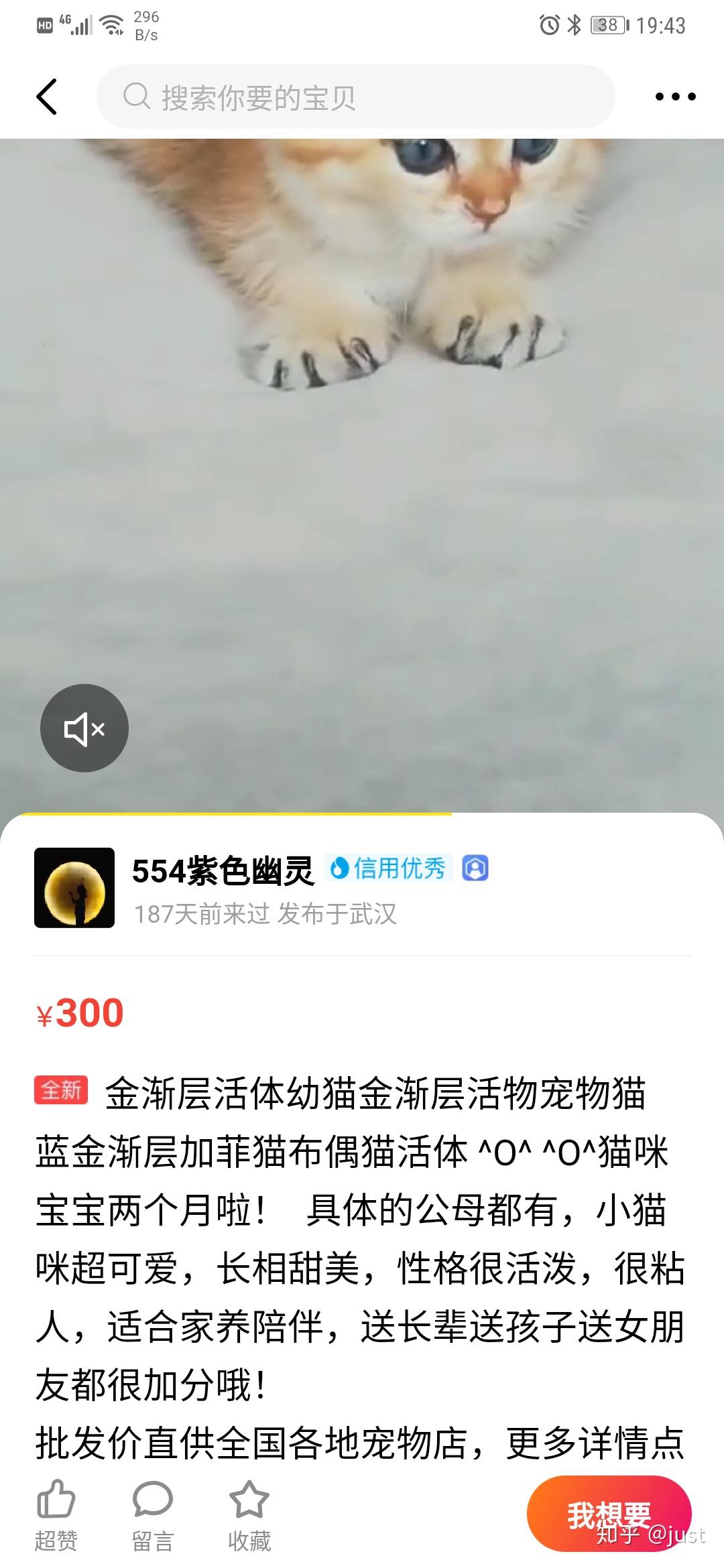This screenshot has width=724, height=1568.
Task: Give this listing a 超赞 like
Action: pos(56,1514)
